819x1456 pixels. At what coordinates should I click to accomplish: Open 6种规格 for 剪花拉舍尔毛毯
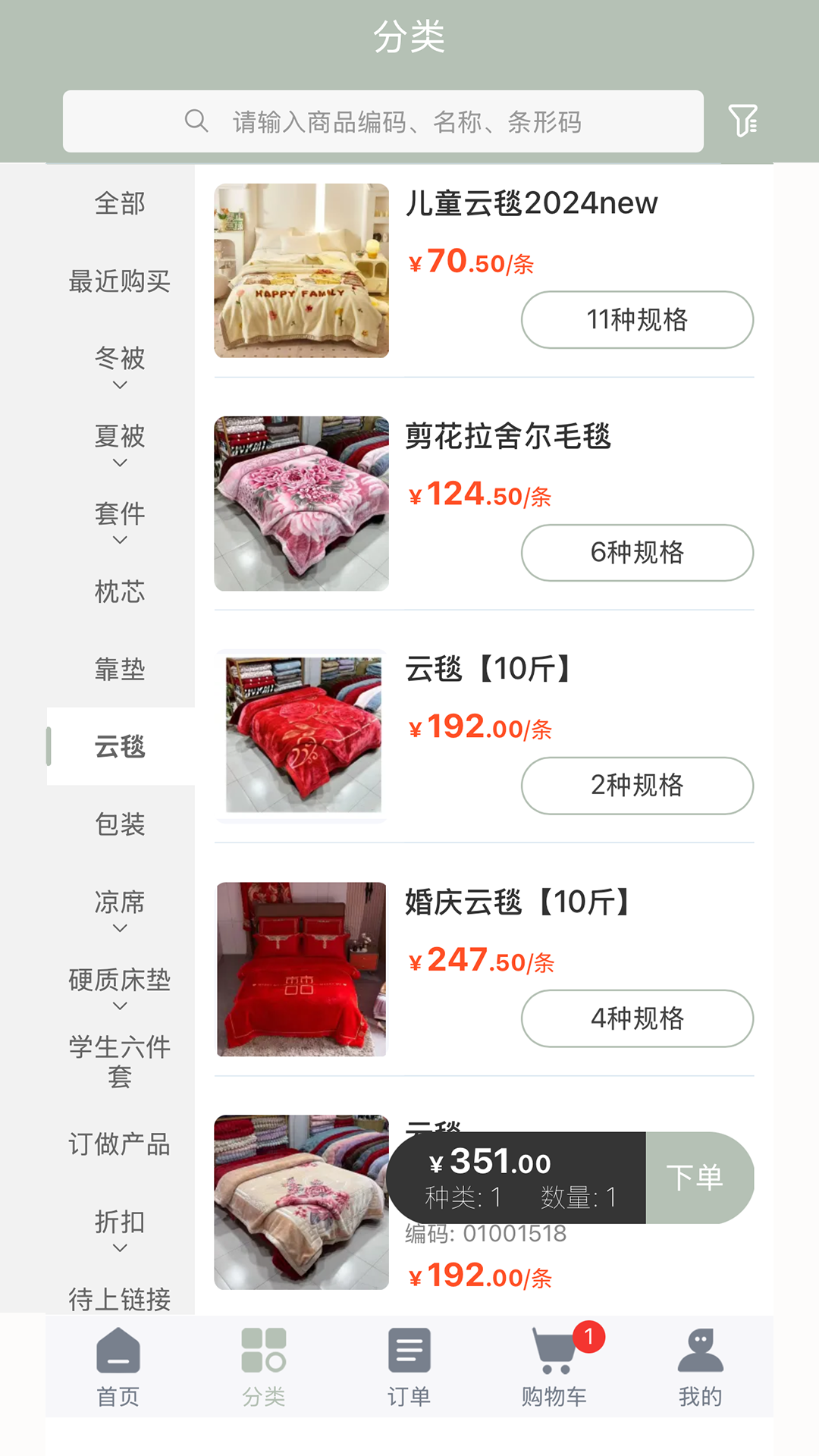pyautogui.click(x=637, y=553)
